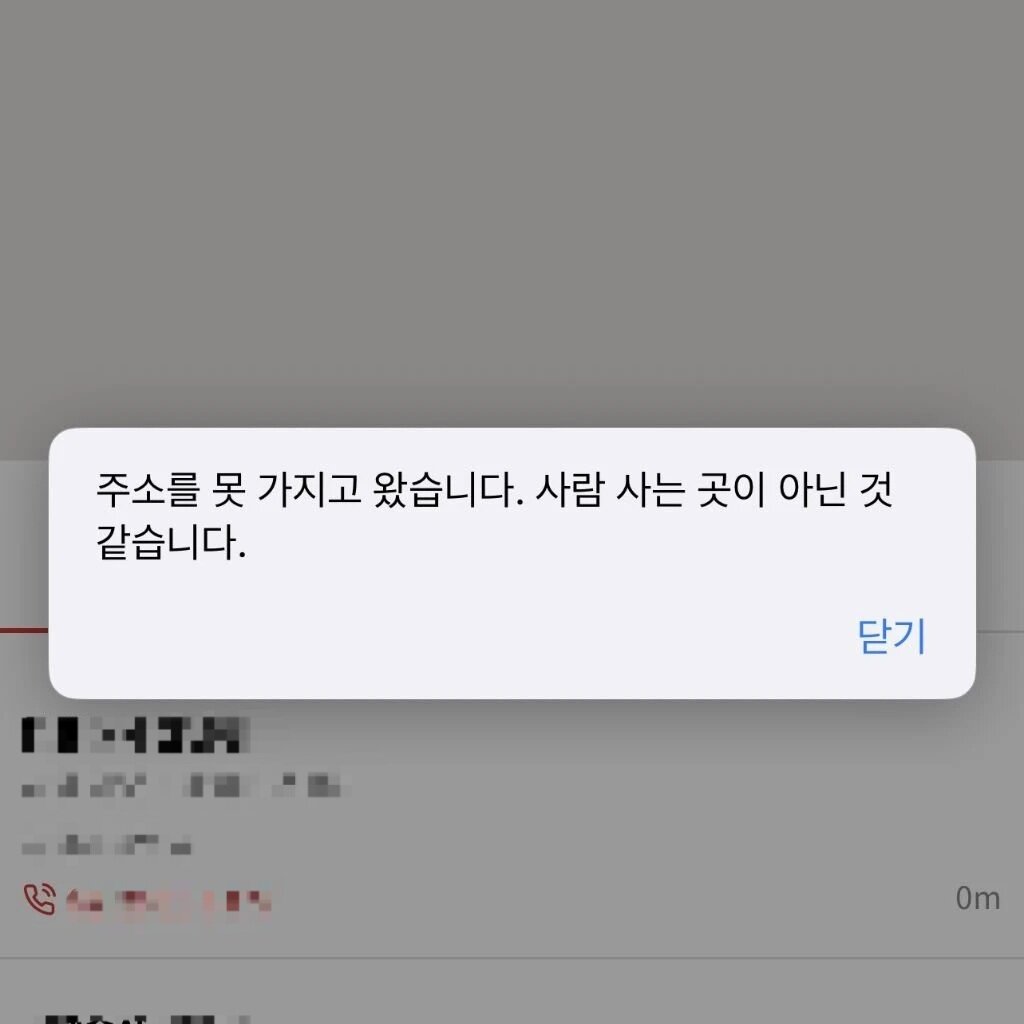Dismiss the dialog with 닫기

coord(892,637)
